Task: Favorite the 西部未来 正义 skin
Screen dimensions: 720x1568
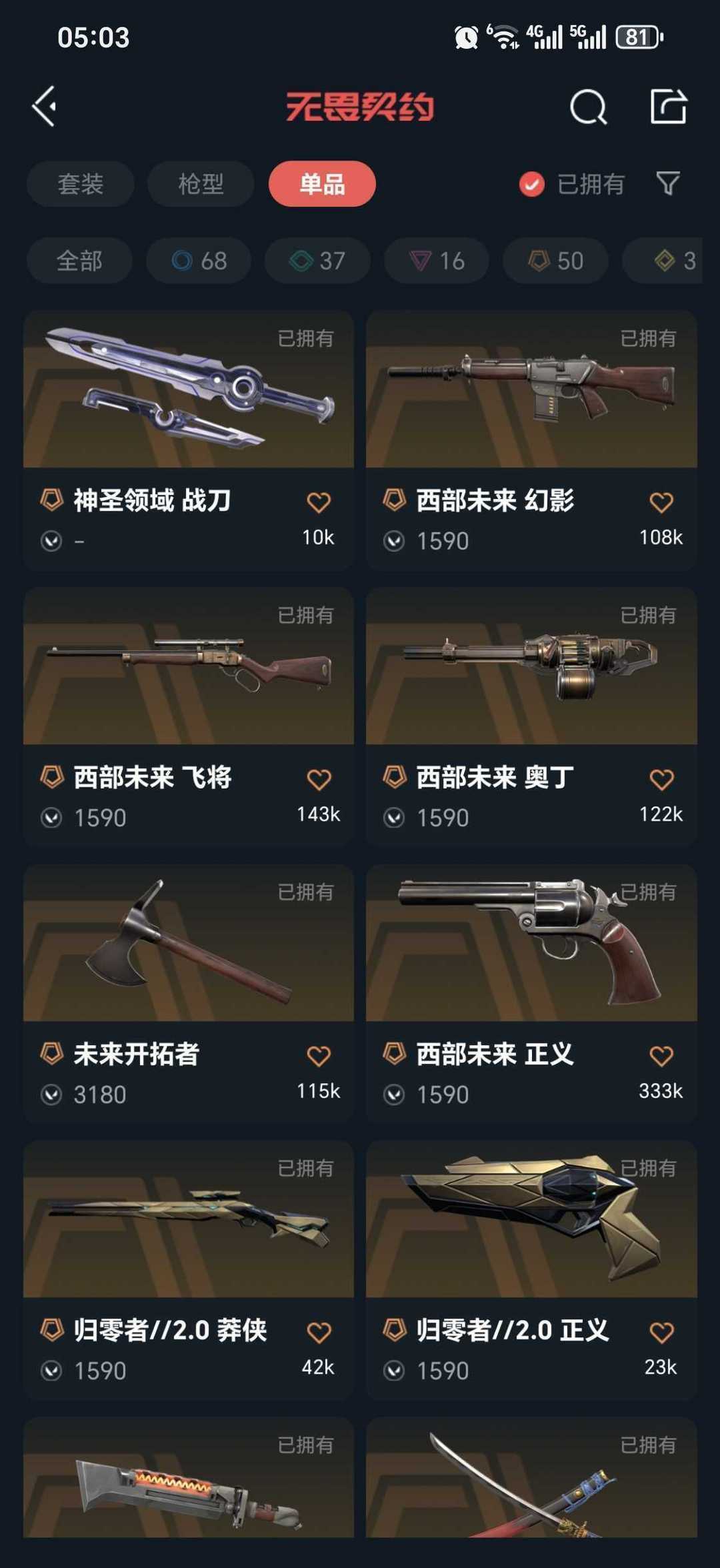Action: 661,1056
